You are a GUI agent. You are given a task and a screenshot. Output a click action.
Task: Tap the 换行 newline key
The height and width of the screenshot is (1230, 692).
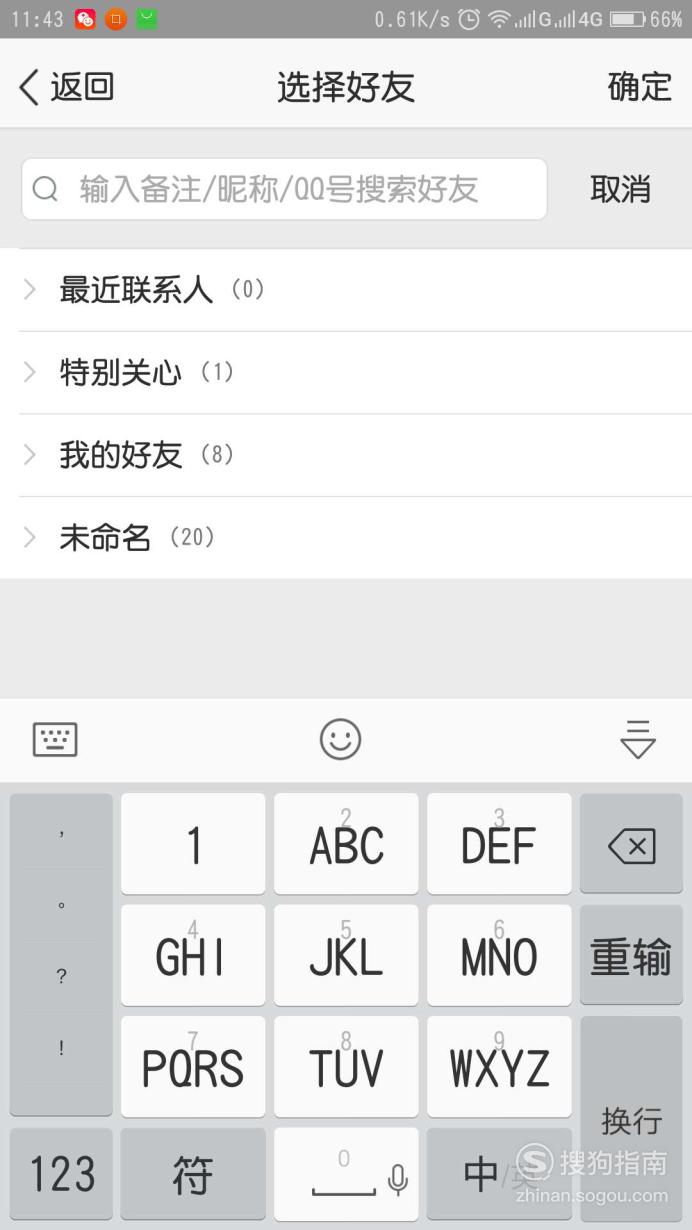(x=631, y=1120)
